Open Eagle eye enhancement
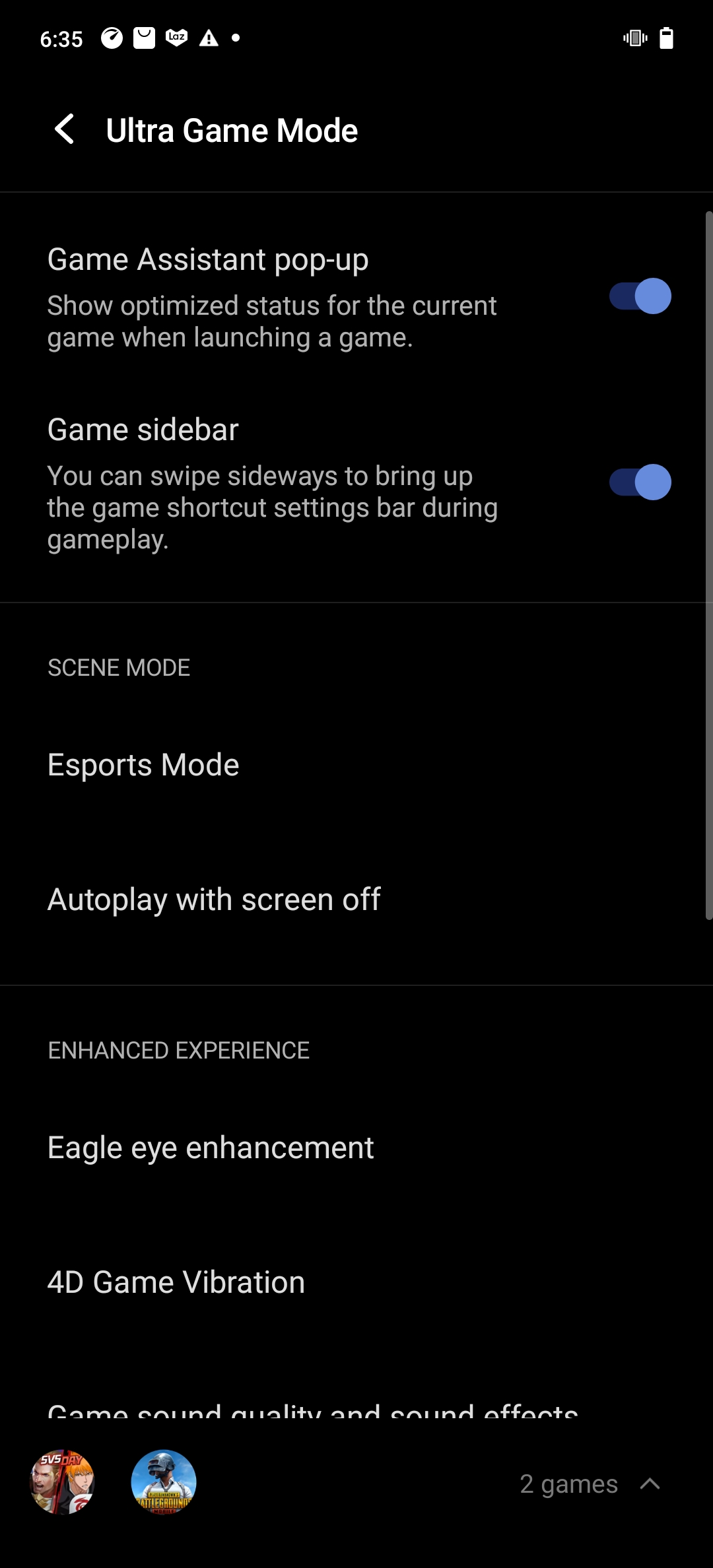Image resolution: width=713 pixels, height=1568 pixels. click(211, 1148)
